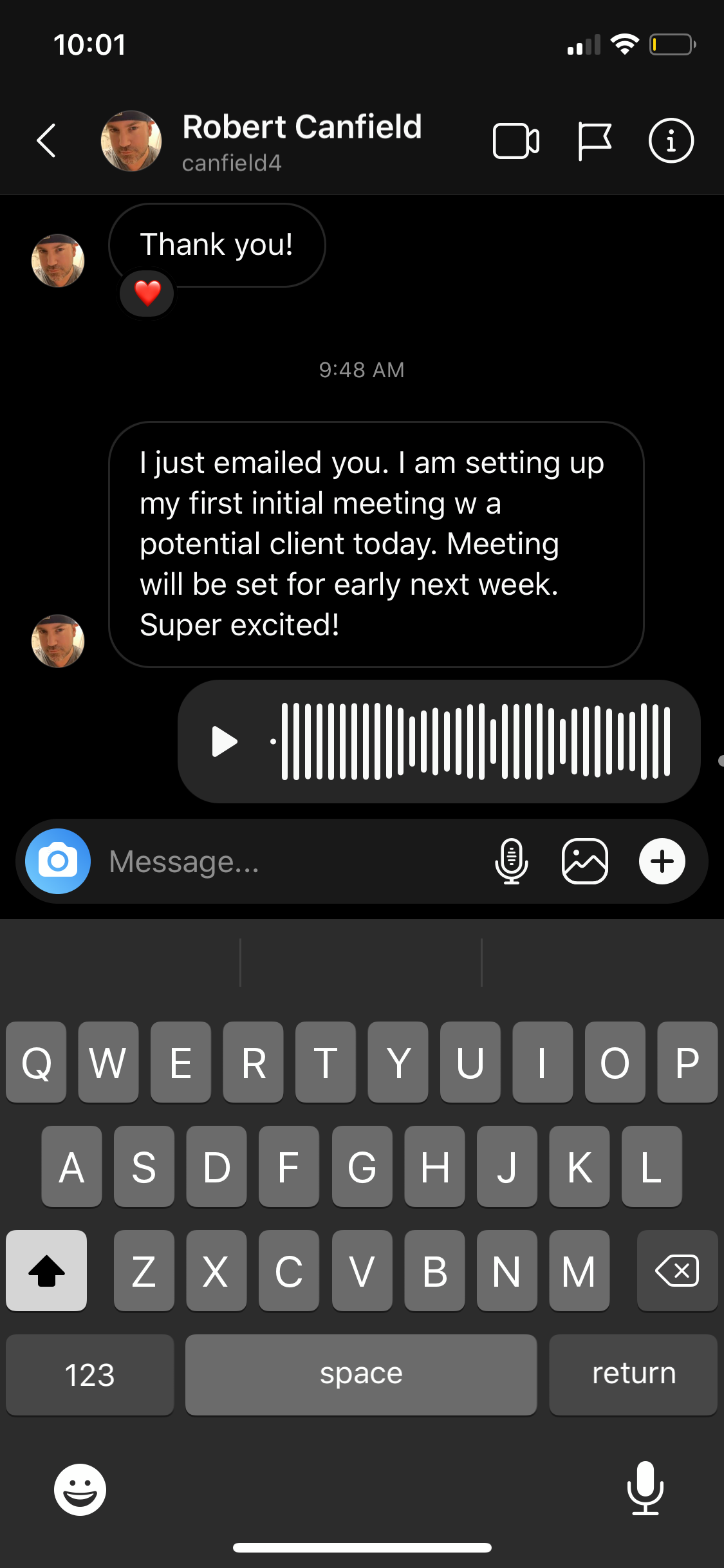Open Robert Canfield's profile from header
Image resolution: width=724 pixels, height=1568 pixels.
coord(301,141)
